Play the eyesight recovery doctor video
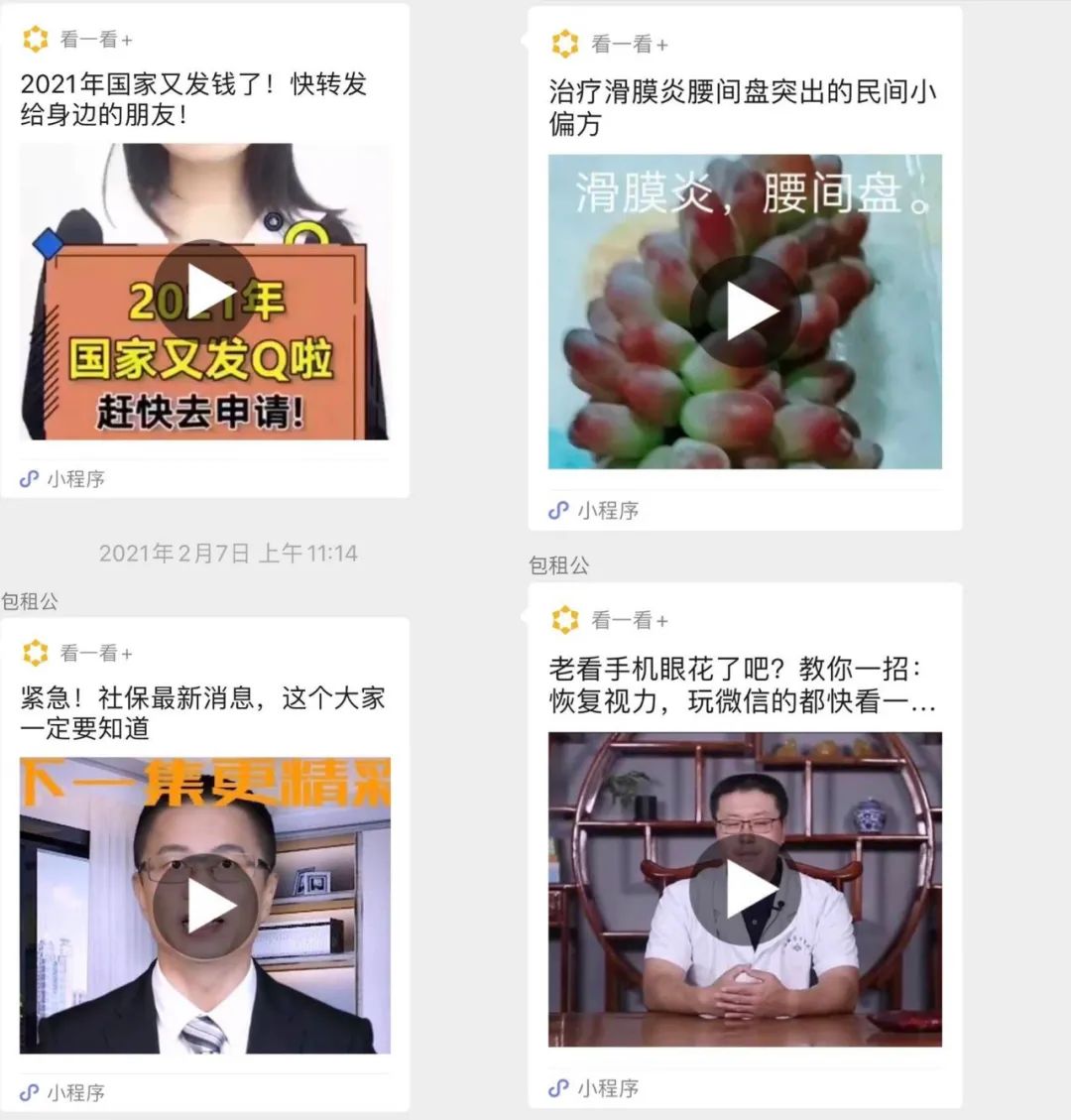The image size is (1071, 1120). pos(747,888)
